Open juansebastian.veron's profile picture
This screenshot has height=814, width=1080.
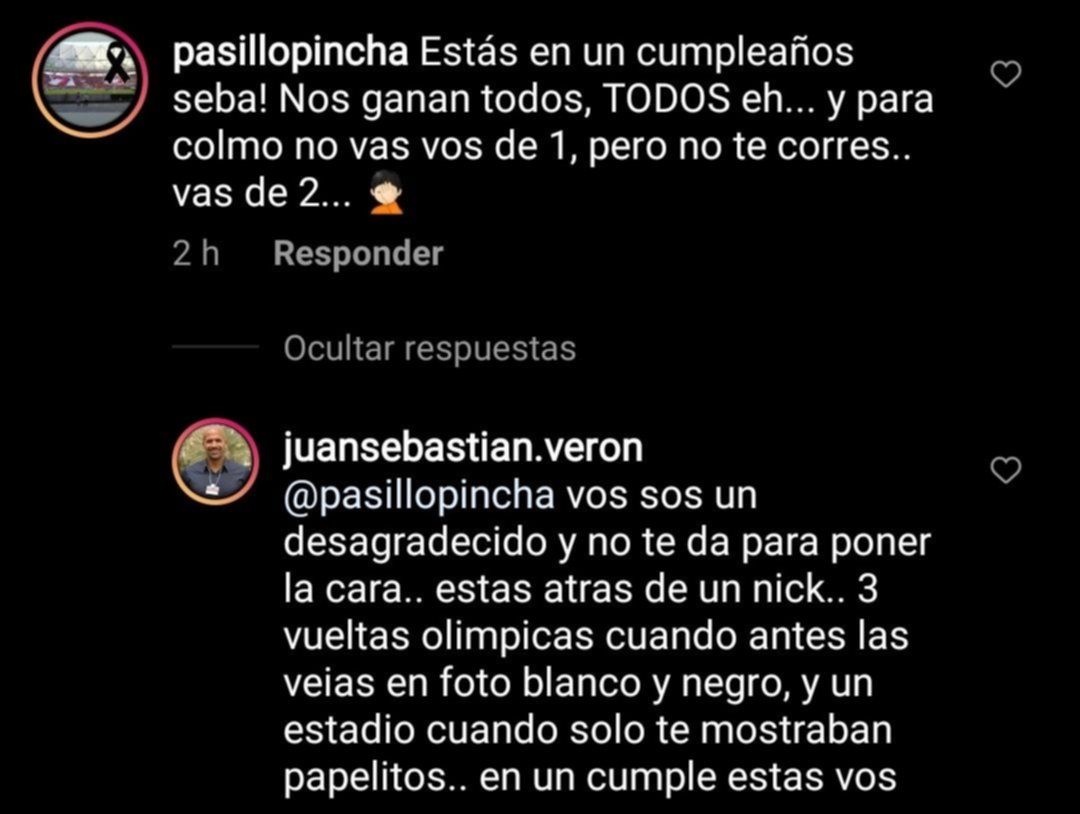(216, 462)
